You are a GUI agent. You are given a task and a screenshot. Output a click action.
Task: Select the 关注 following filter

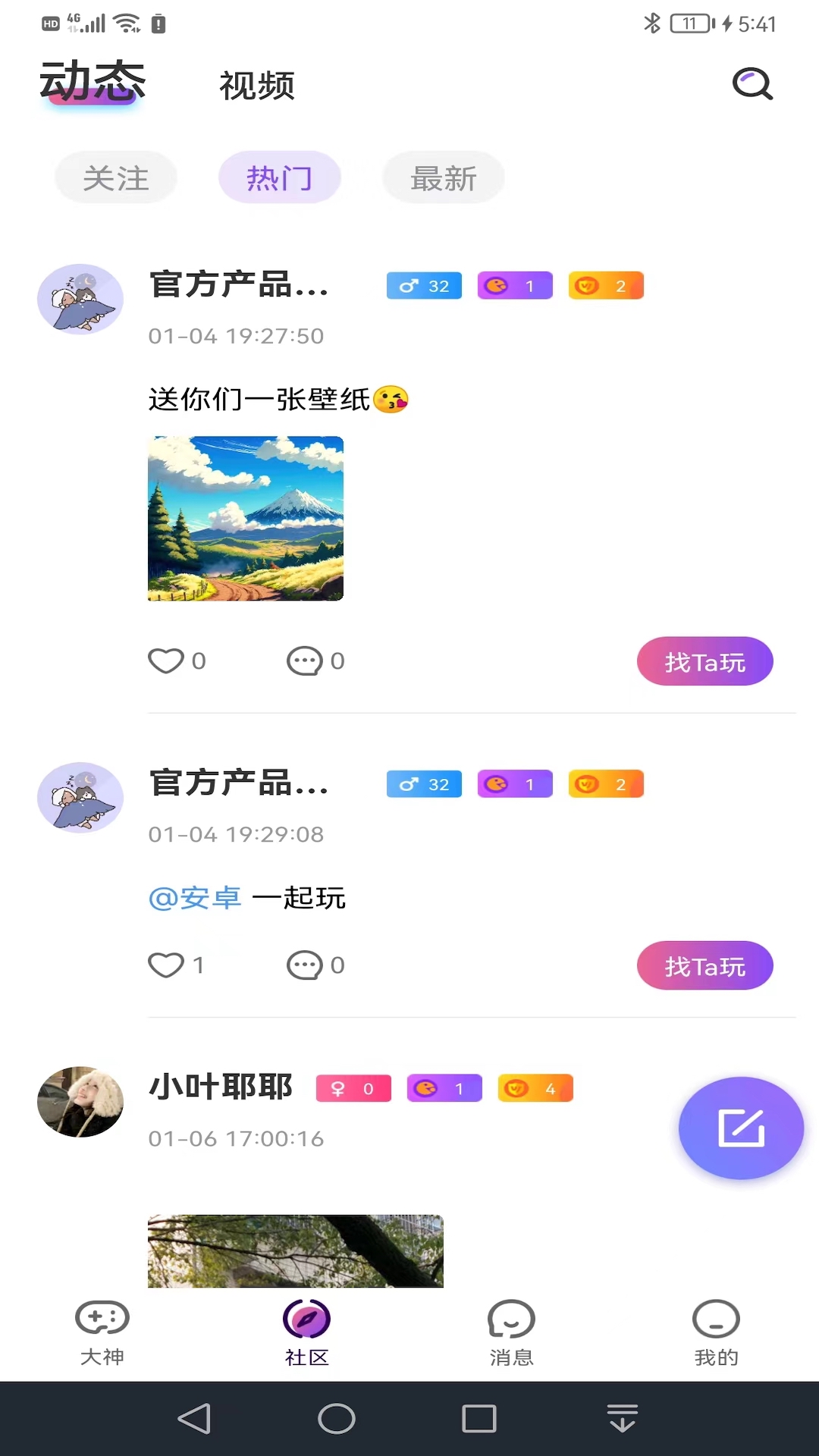click(115, 177)
